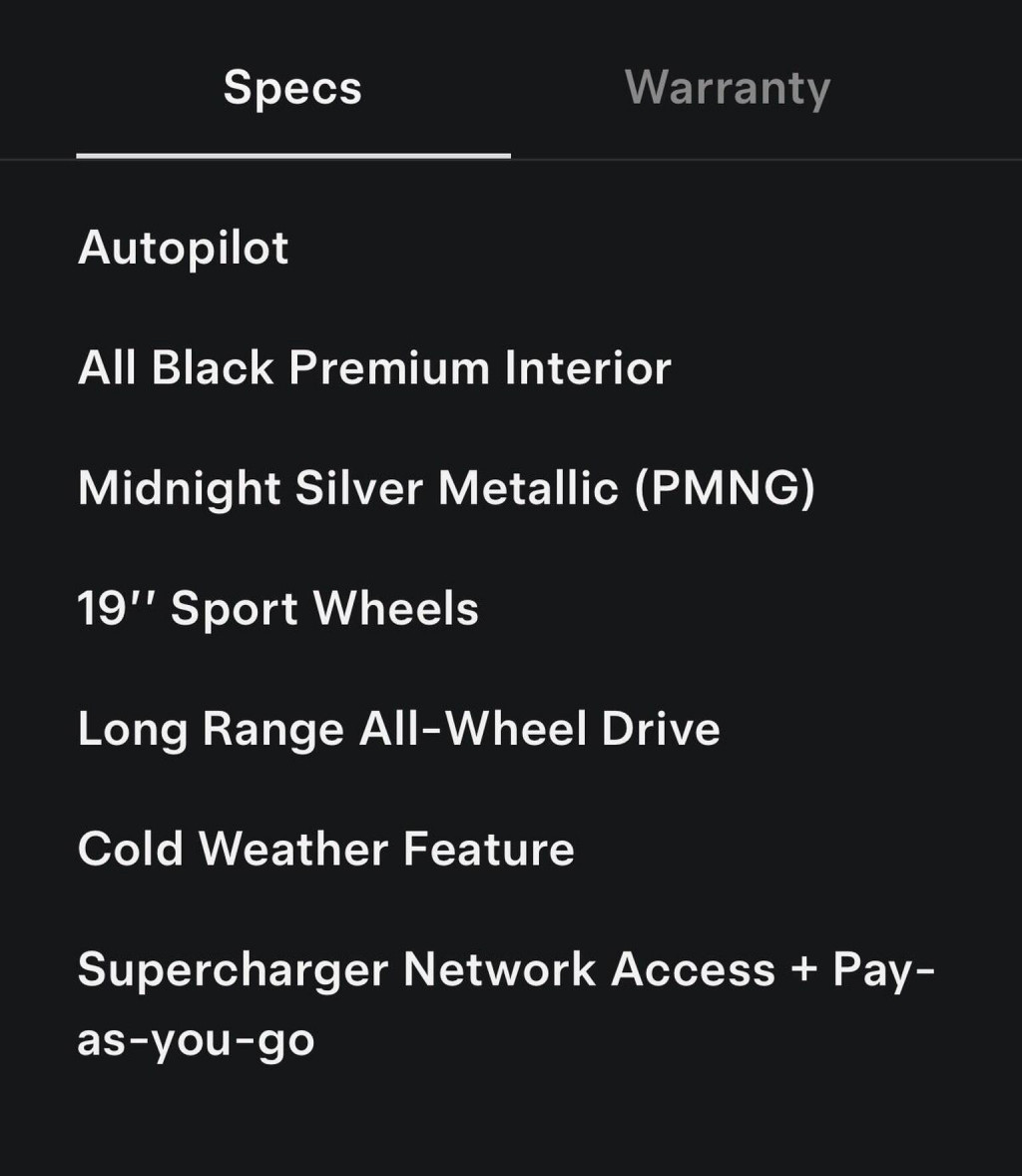
Task: Click the Warranty heading text
Action: point(728,88)
